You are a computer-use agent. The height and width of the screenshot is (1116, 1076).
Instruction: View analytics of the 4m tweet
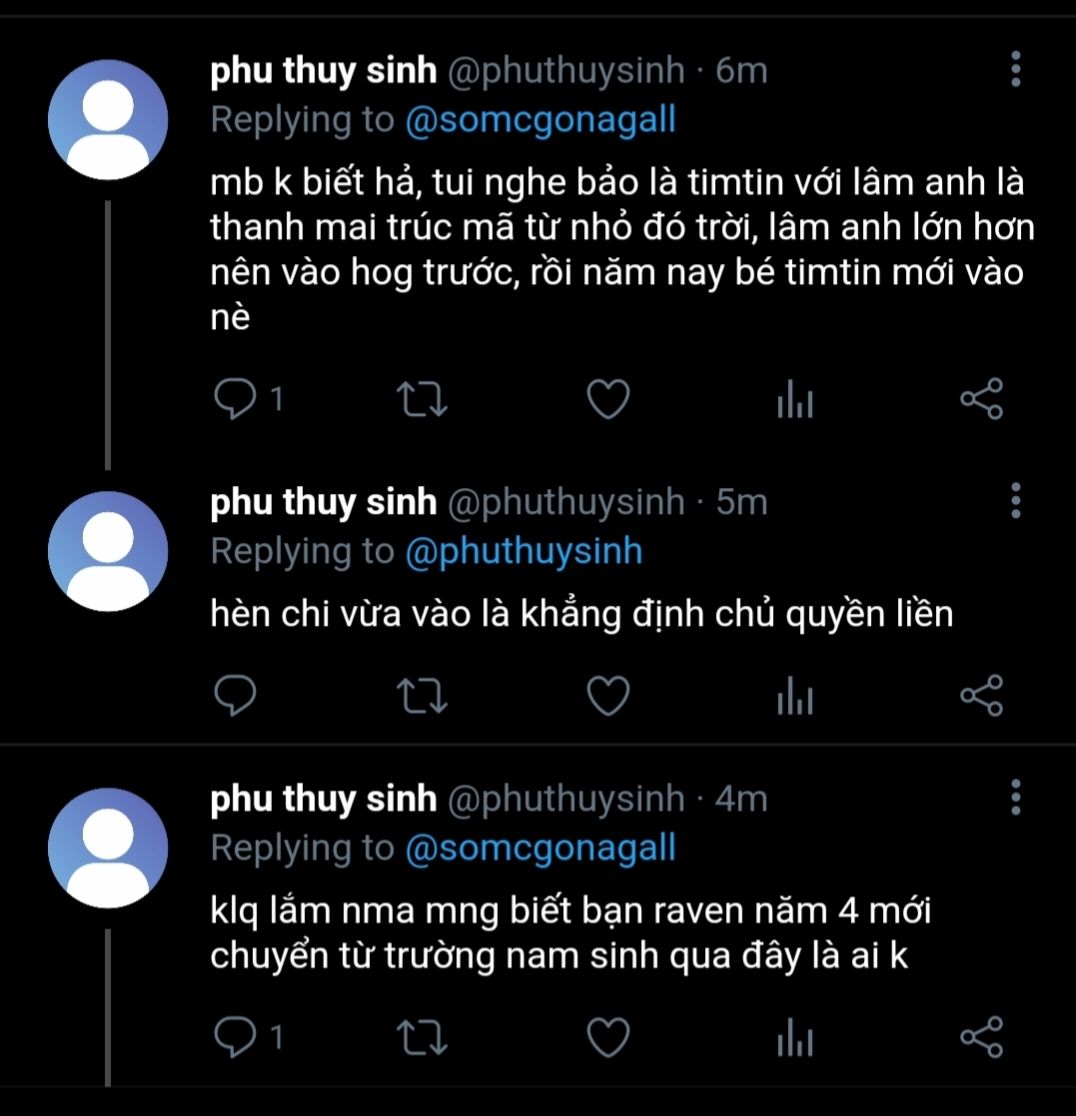(795, 1039)
